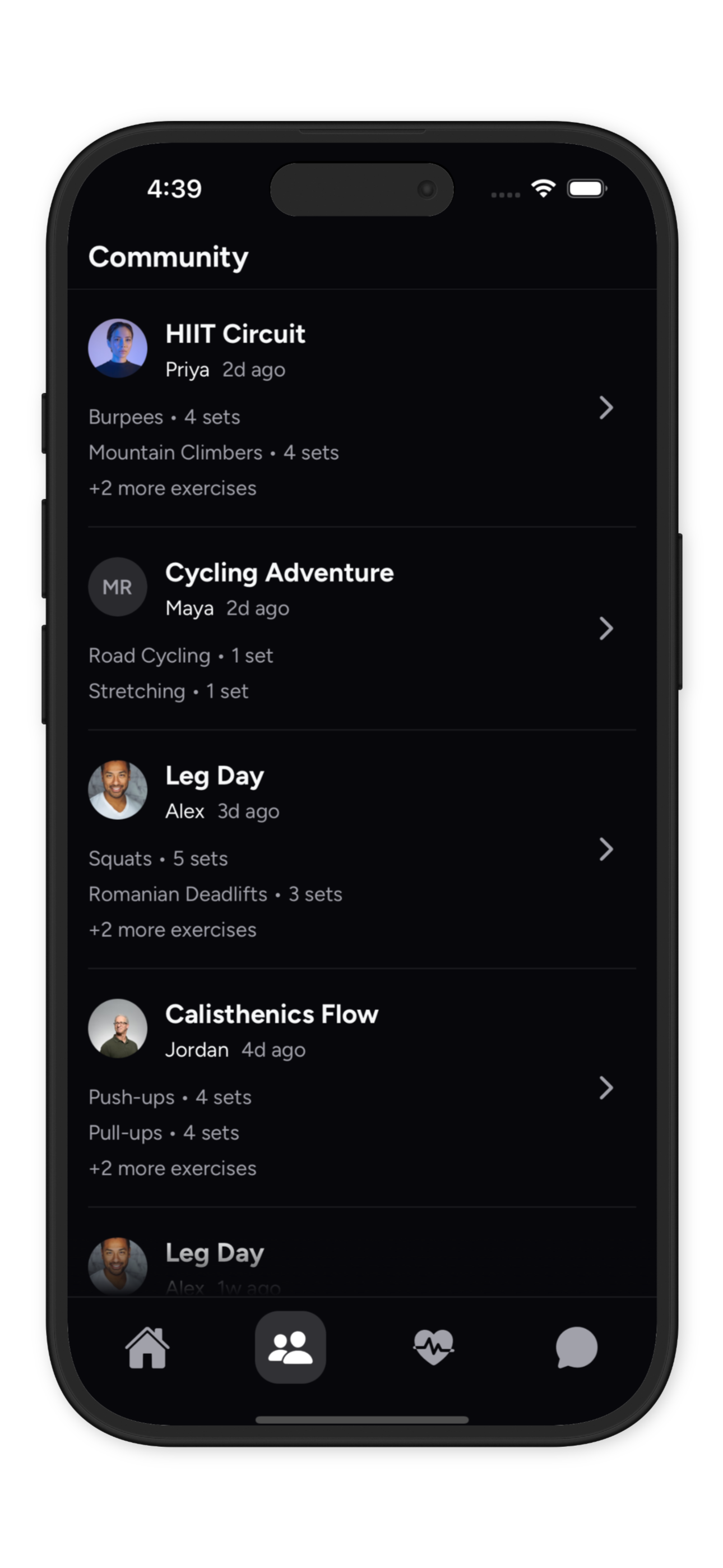Viewport: 723px width, 1568px height.
Task: Expand the Leg Day post chevron
Action: point(606,850)
